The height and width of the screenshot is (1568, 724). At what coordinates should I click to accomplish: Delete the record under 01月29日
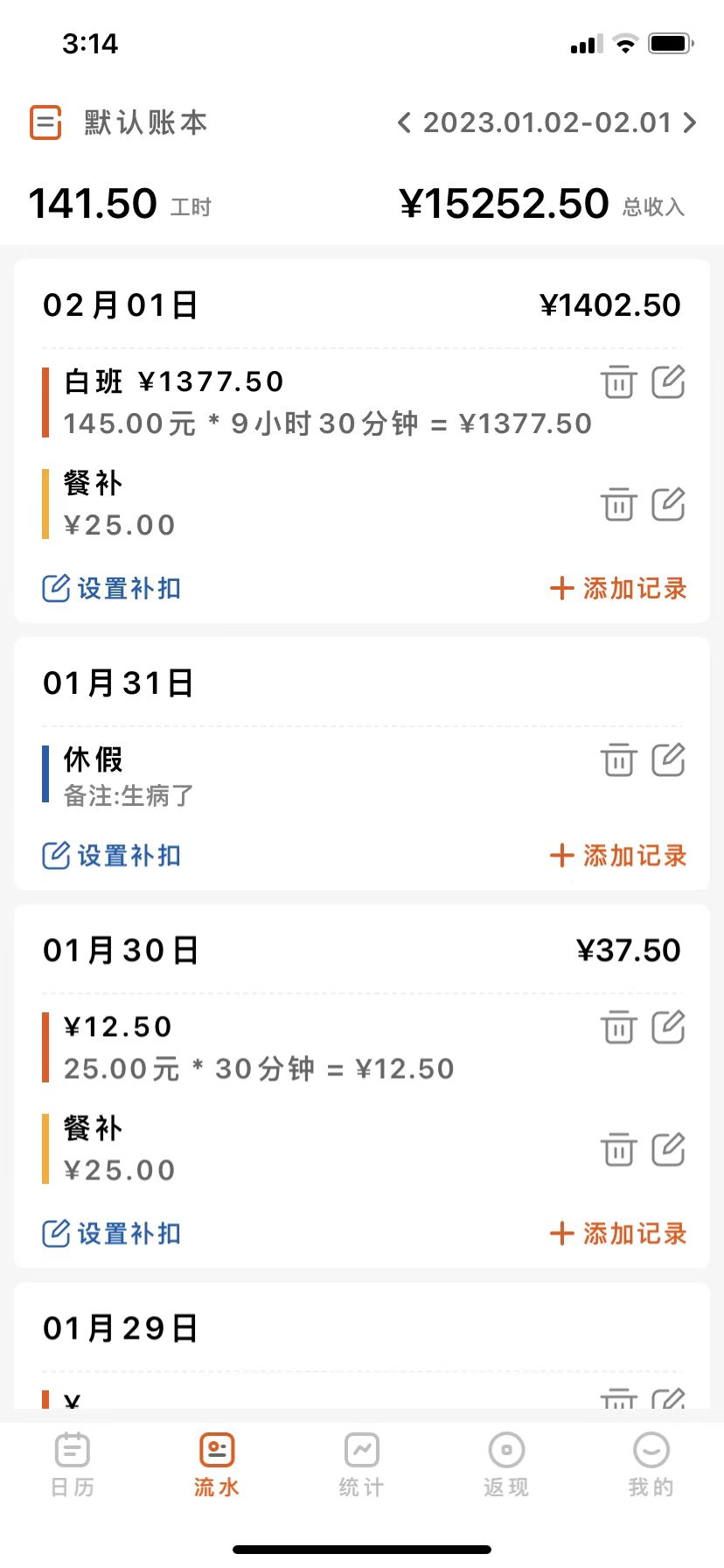pos(619,1397)
